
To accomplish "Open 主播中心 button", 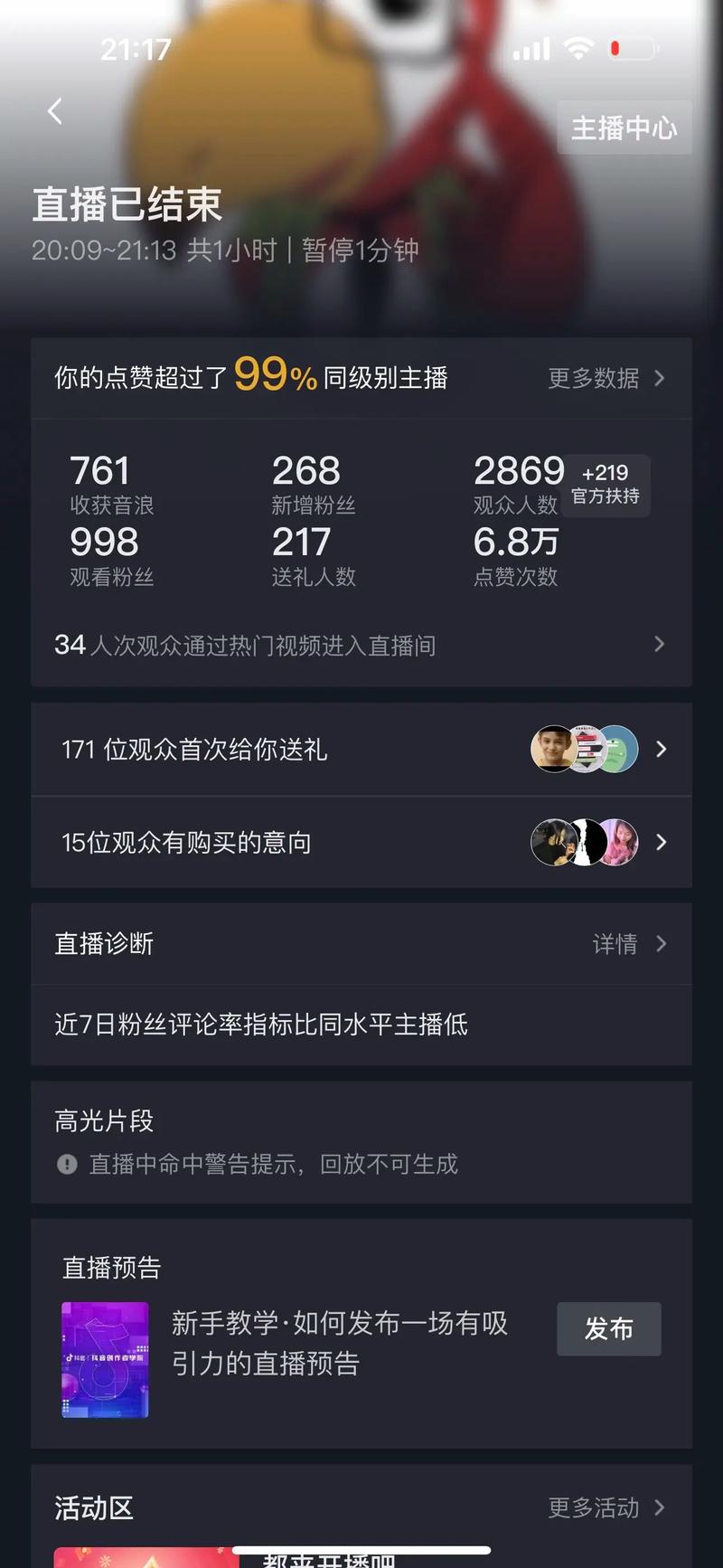I will click(x=624, y=128).
